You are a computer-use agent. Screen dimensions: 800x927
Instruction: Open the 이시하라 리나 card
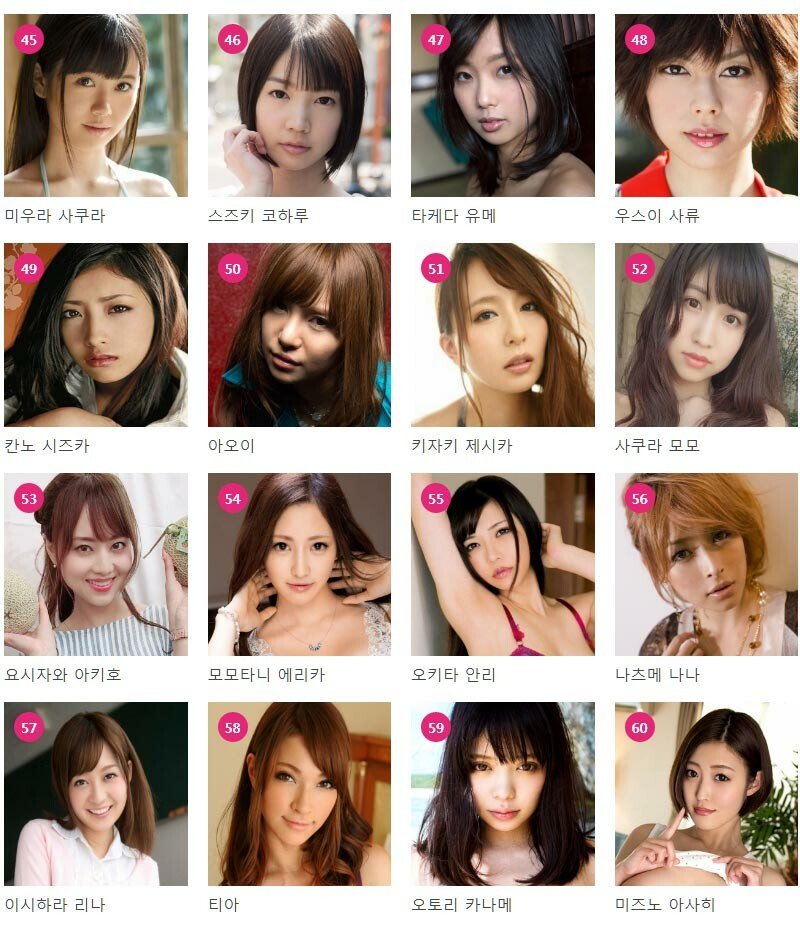pos(96,793)
